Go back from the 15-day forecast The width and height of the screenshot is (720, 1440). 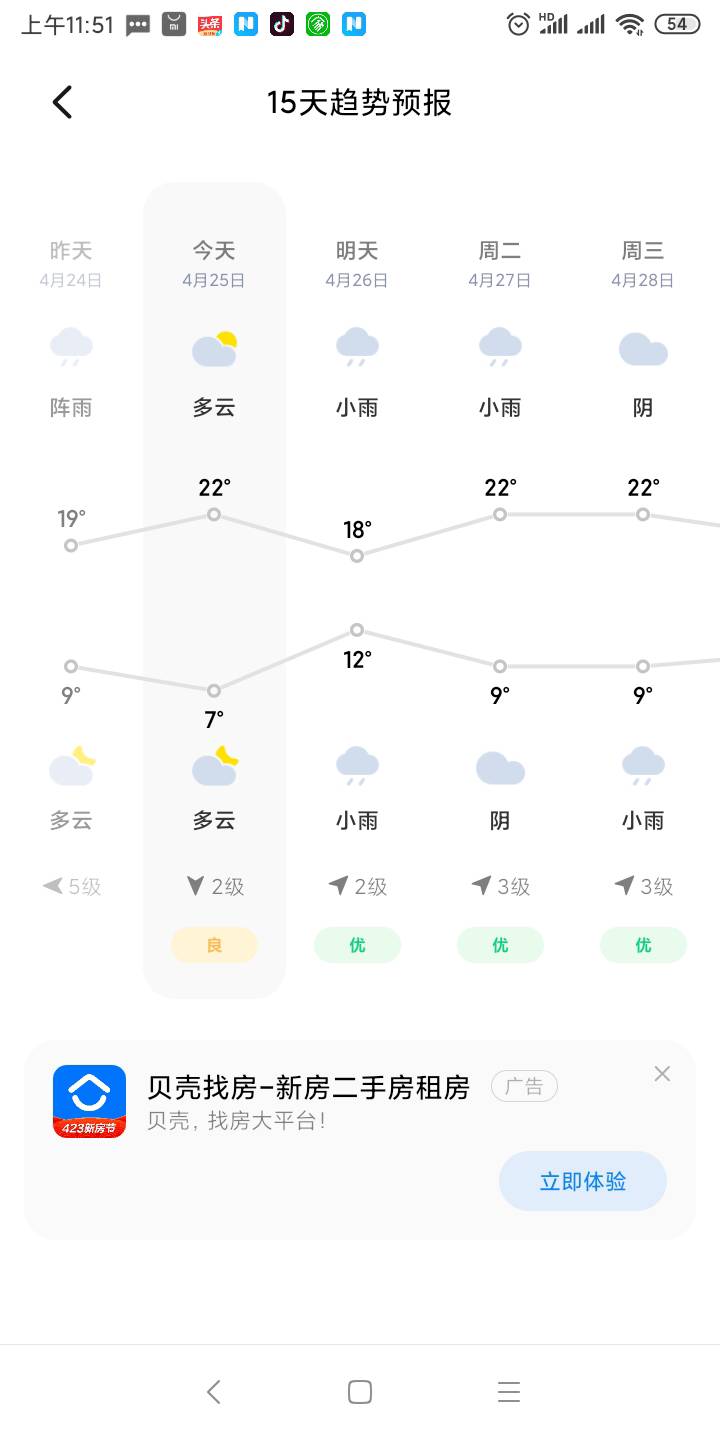coord(62,102)
